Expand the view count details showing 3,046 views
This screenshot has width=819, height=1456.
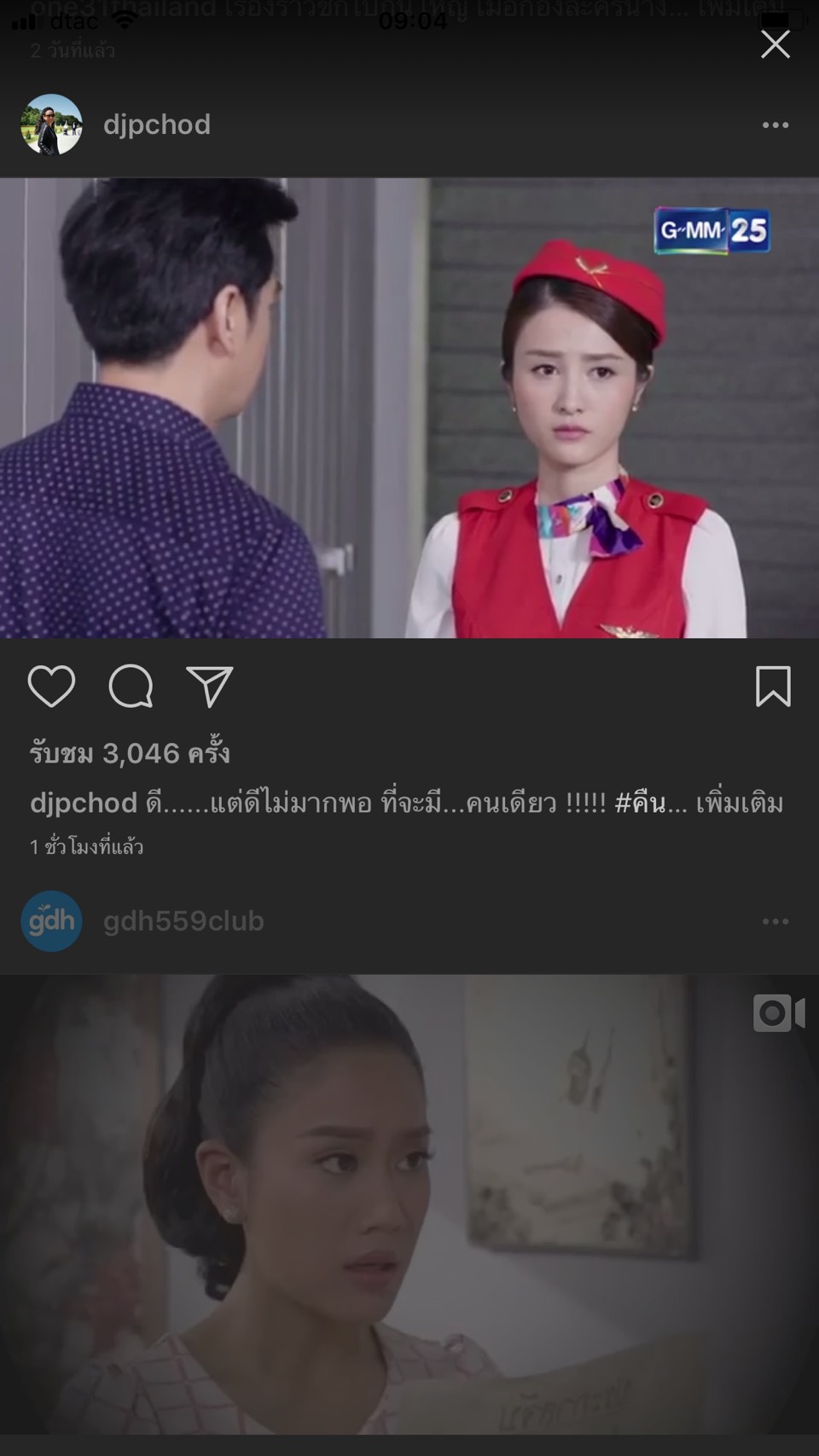(x=128, y=752)
